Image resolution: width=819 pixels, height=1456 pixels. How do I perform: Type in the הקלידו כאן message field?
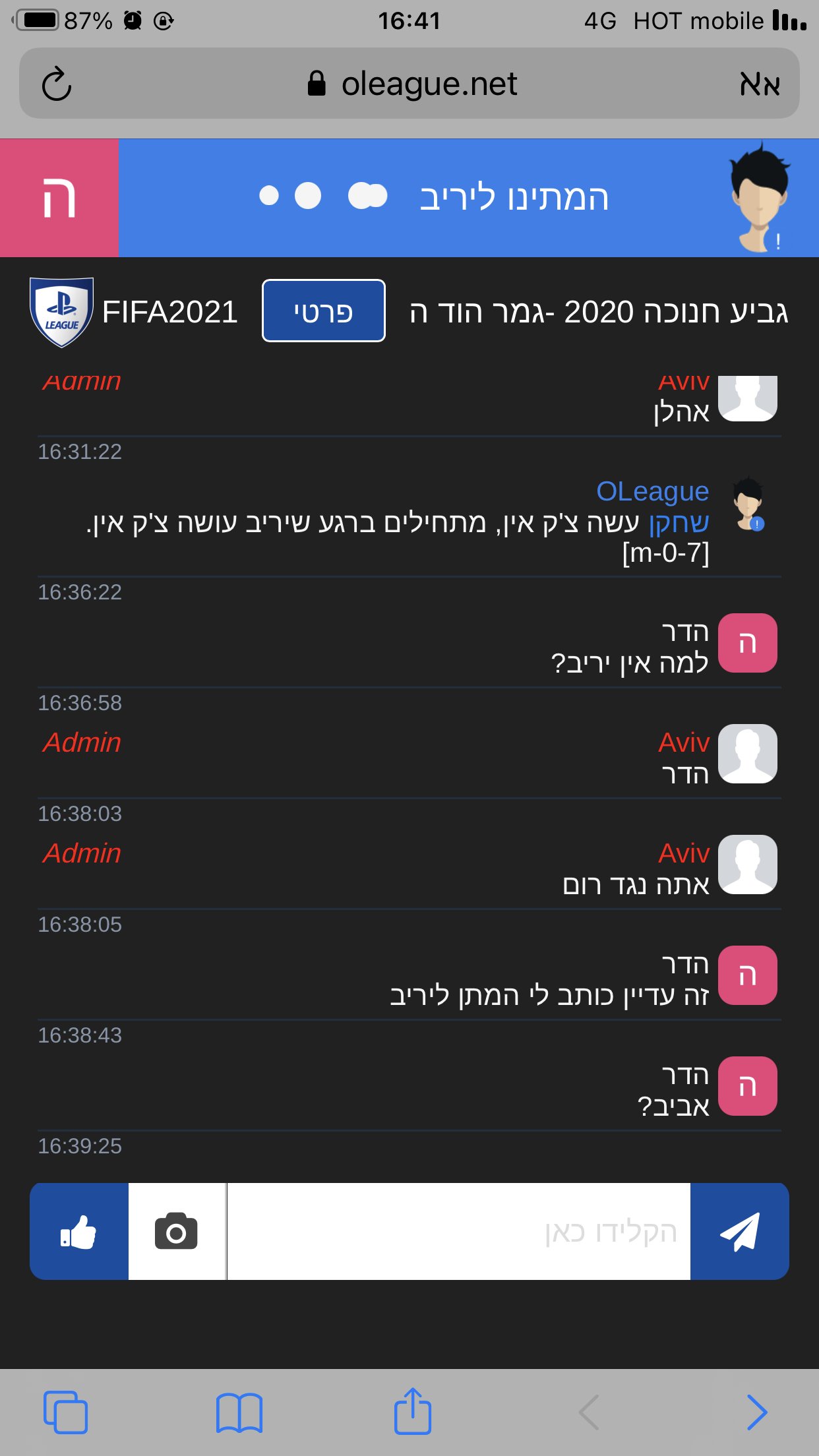(x=459, y=1231)
